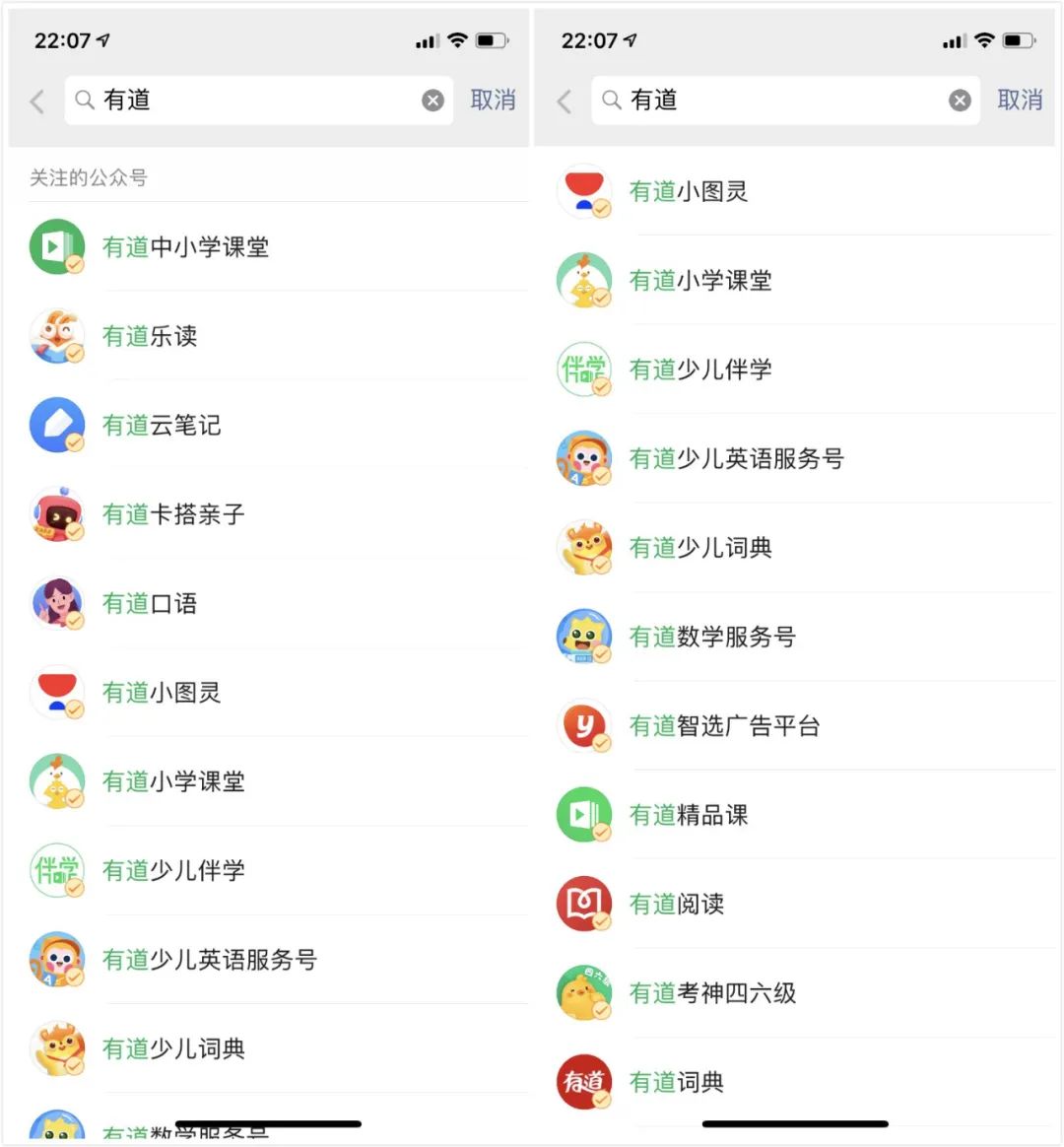Open the 有道智选广告平台 account
Viewport: 1064px width, 1147px height.
tap(724, 726)
